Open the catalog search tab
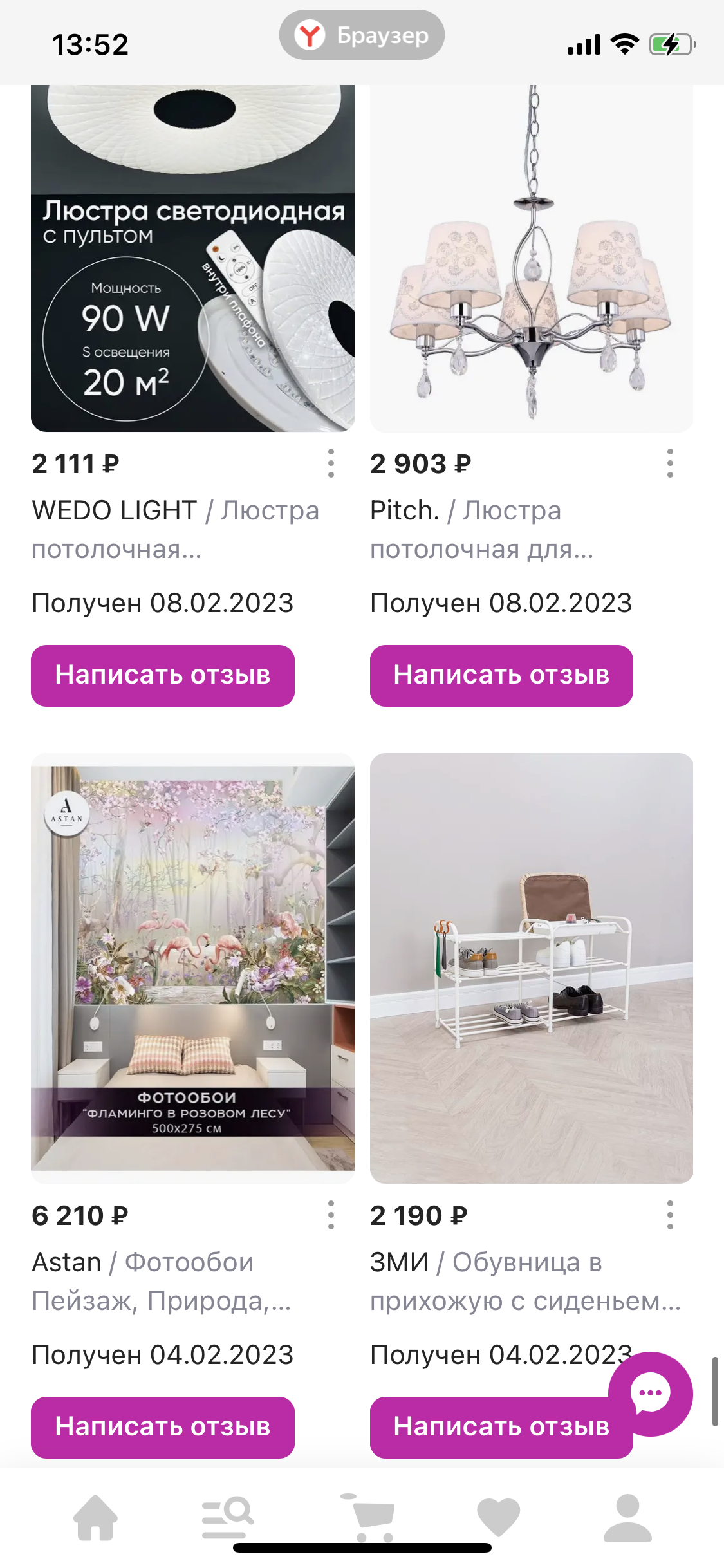724x1568 pixels. coord(228,1518)
